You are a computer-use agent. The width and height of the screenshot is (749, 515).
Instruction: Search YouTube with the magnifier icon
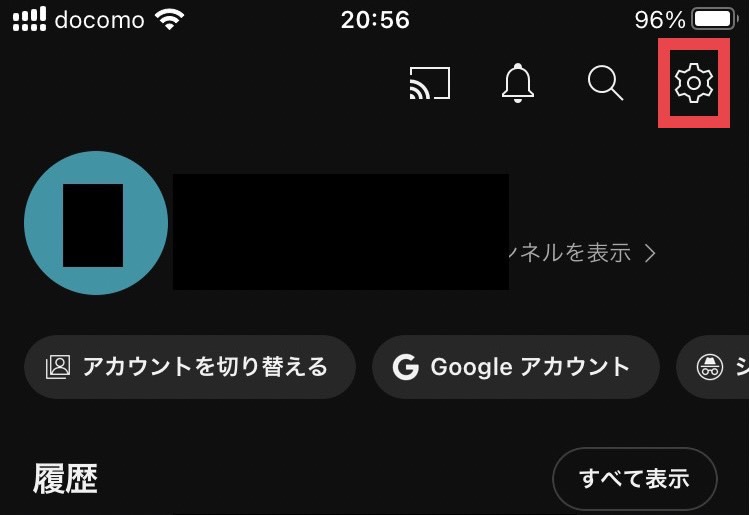click(605, 84)
